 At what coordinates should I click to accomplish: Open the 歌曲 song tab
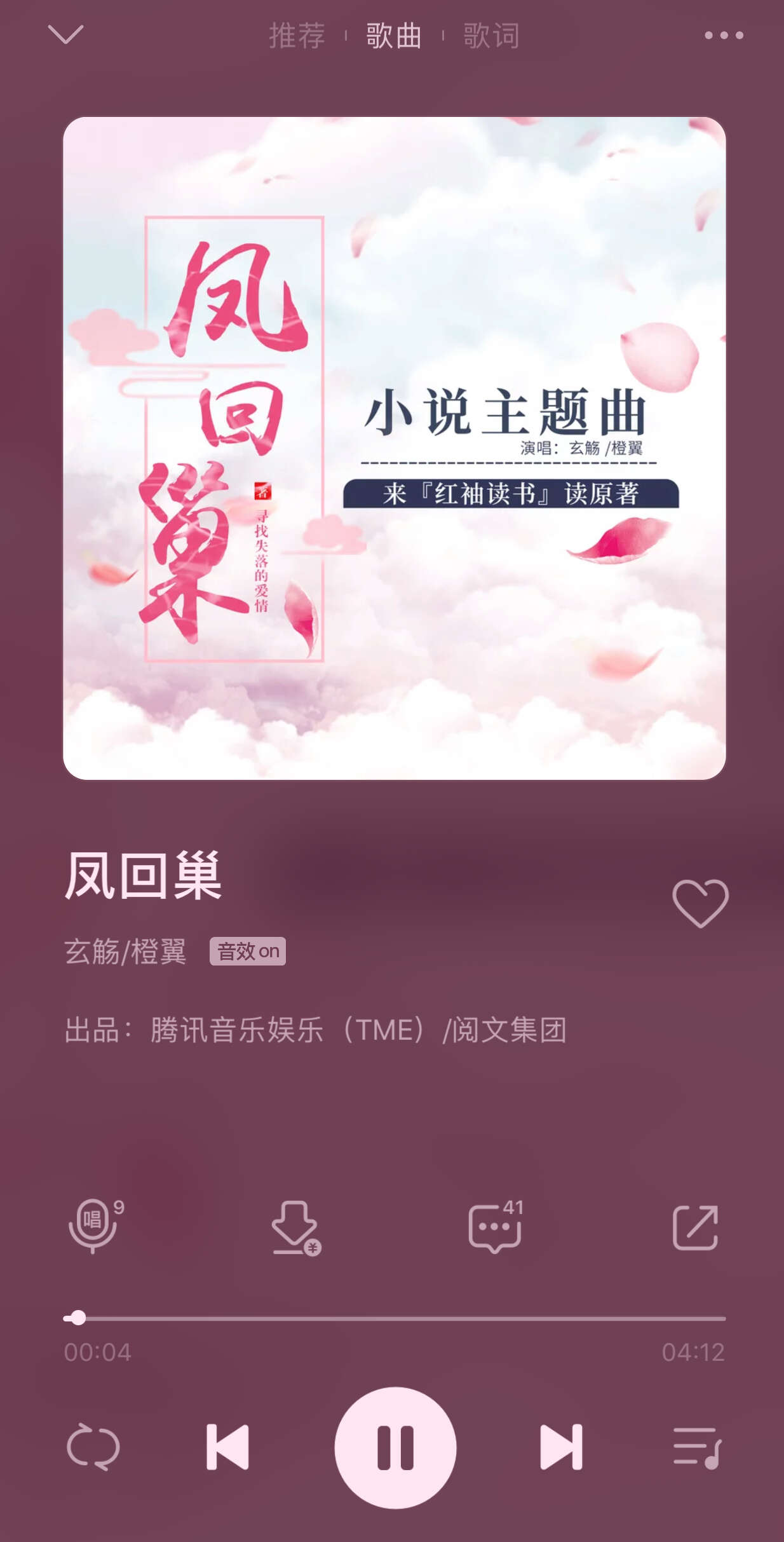coord(392,36)
